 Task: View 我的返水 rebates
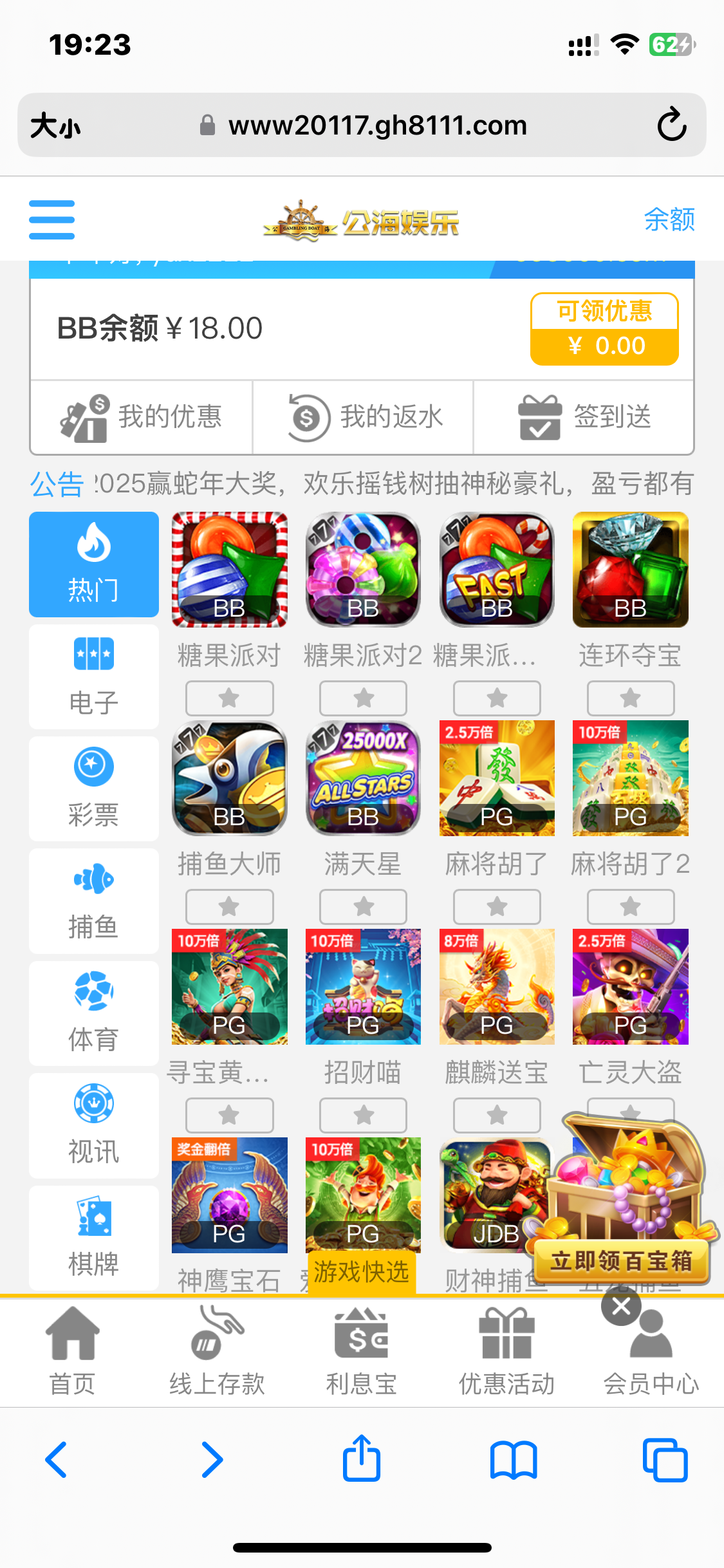[364, 417]
